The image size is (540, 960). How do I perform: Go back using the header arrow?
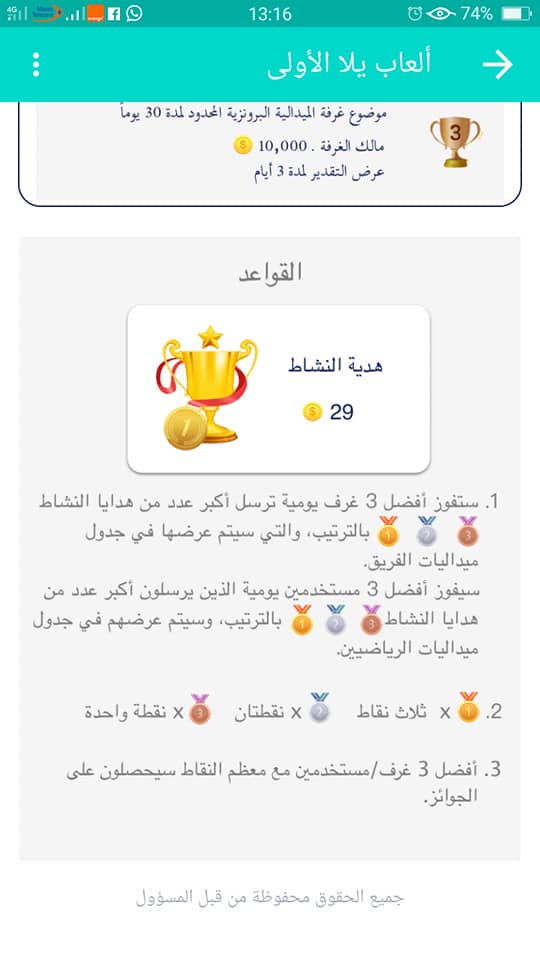497,65
